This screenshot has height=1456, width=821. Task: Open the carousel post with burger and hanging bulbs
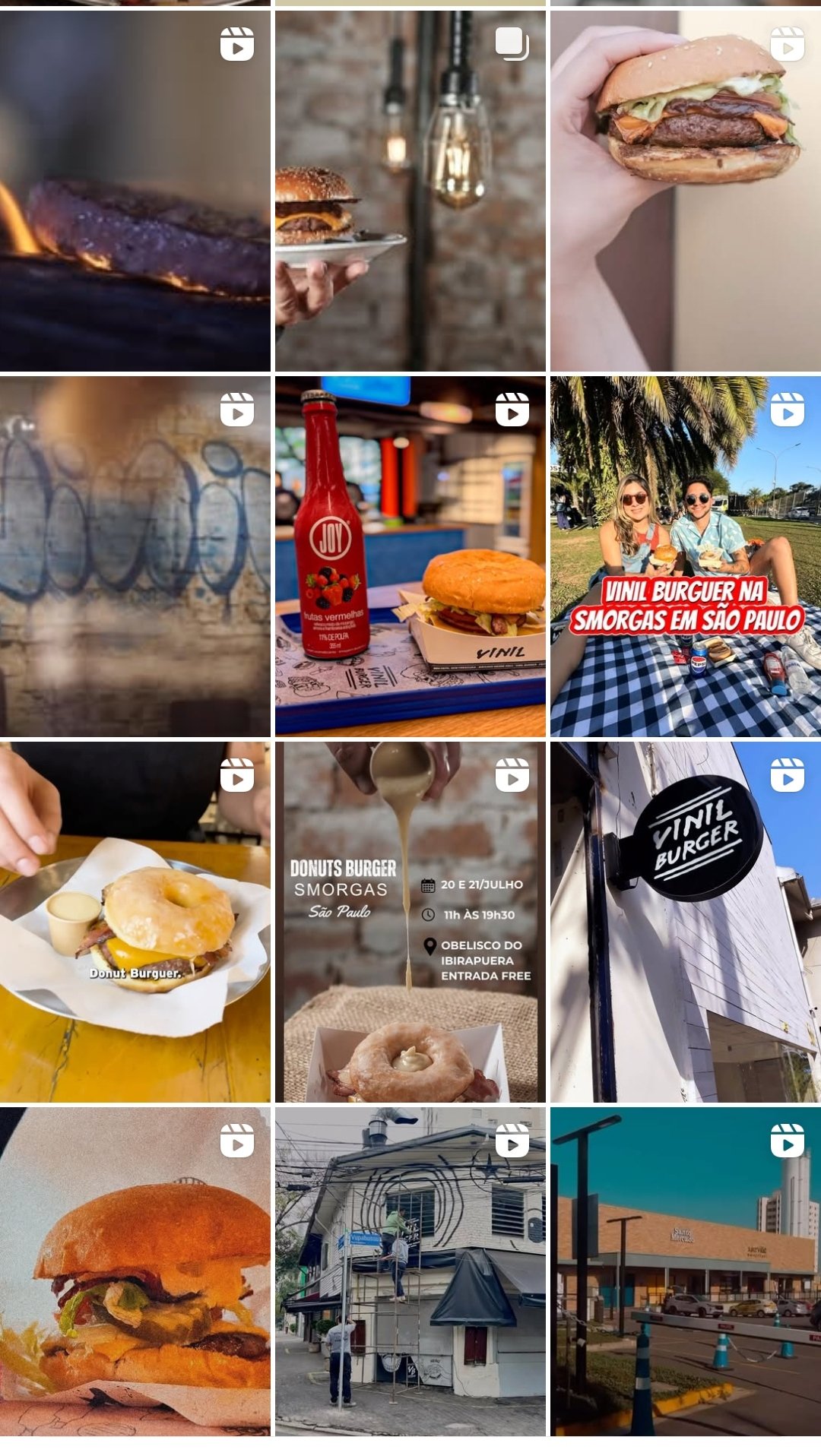tap(410, 191)
